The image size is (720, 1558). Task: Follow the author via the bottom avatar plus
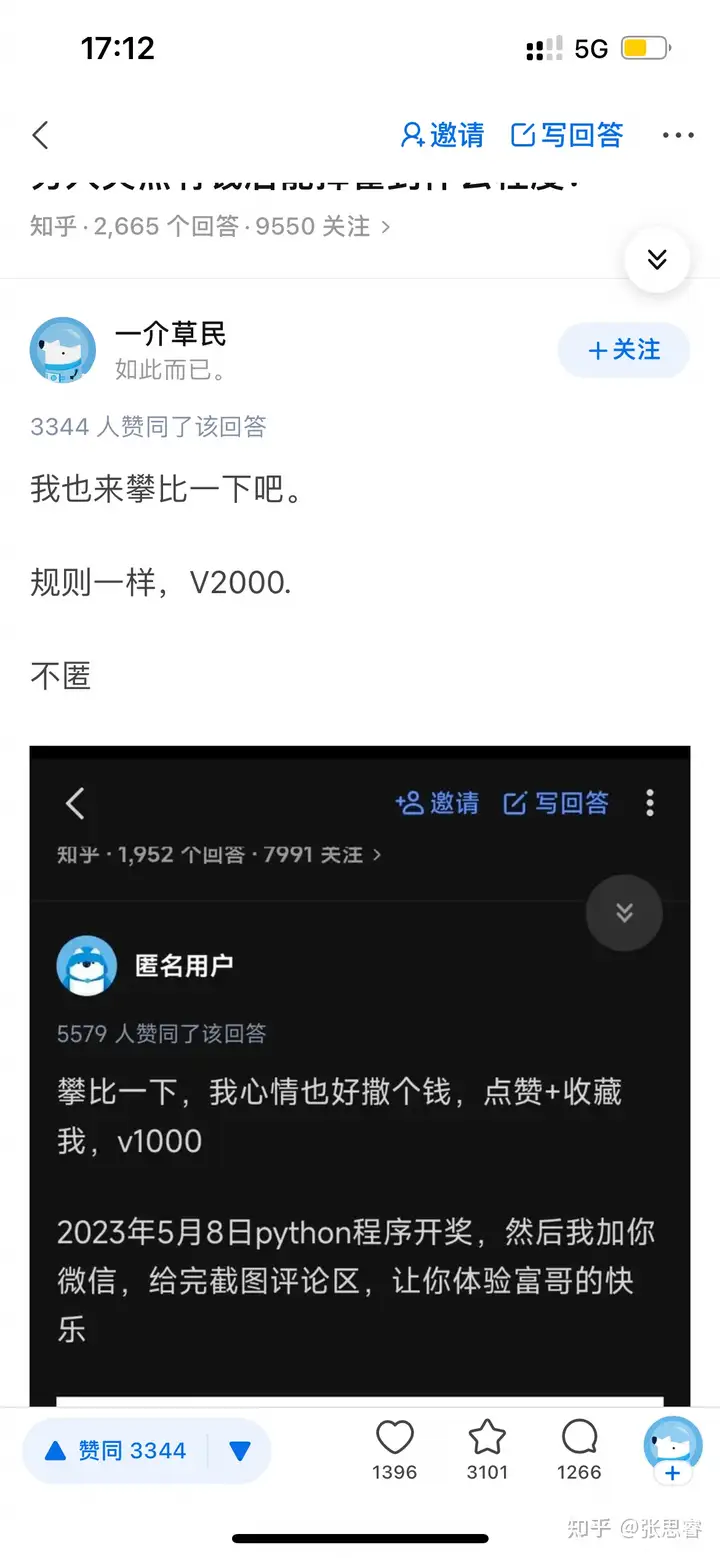pos(672,1473)
